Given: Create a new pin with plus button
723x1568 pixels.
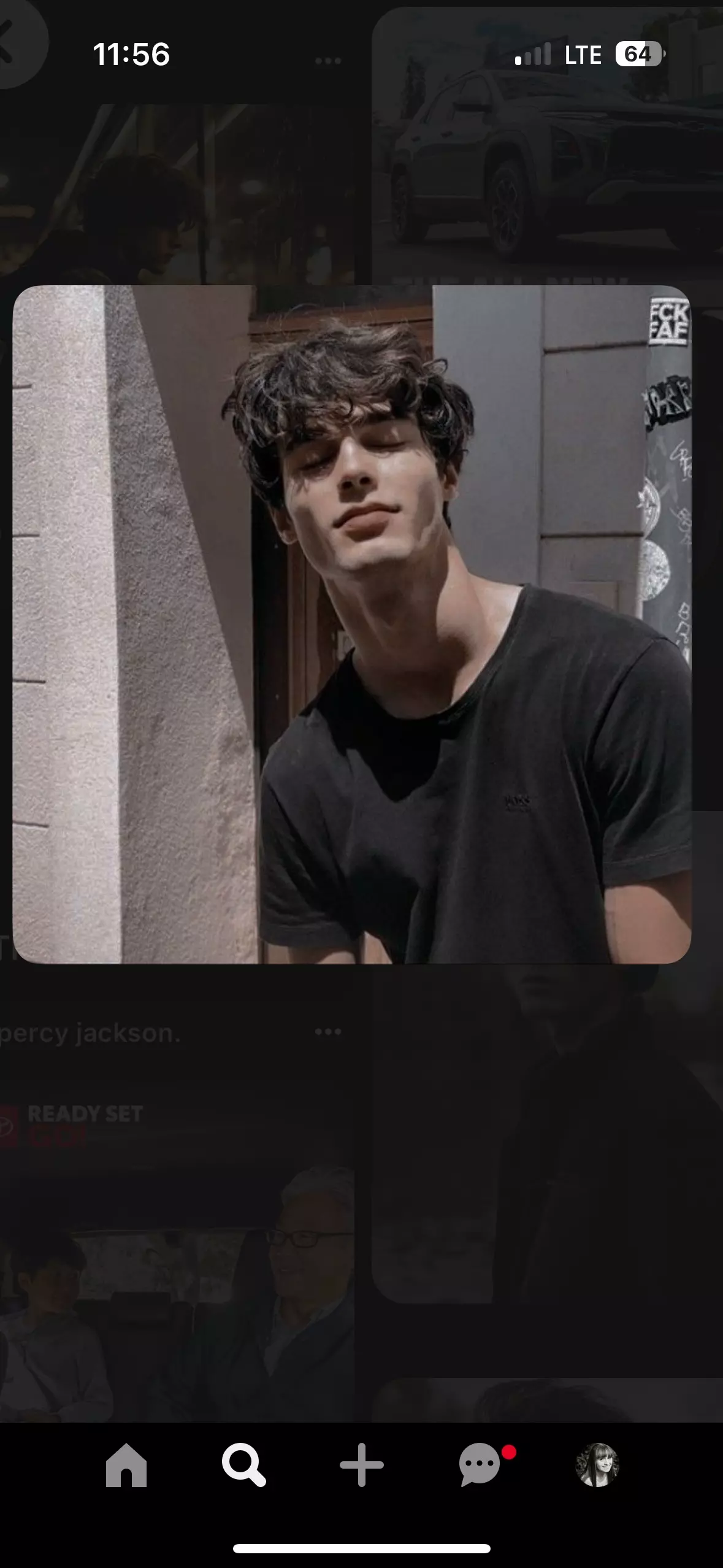Looking at the screenshot, I should click(361, 1465).
